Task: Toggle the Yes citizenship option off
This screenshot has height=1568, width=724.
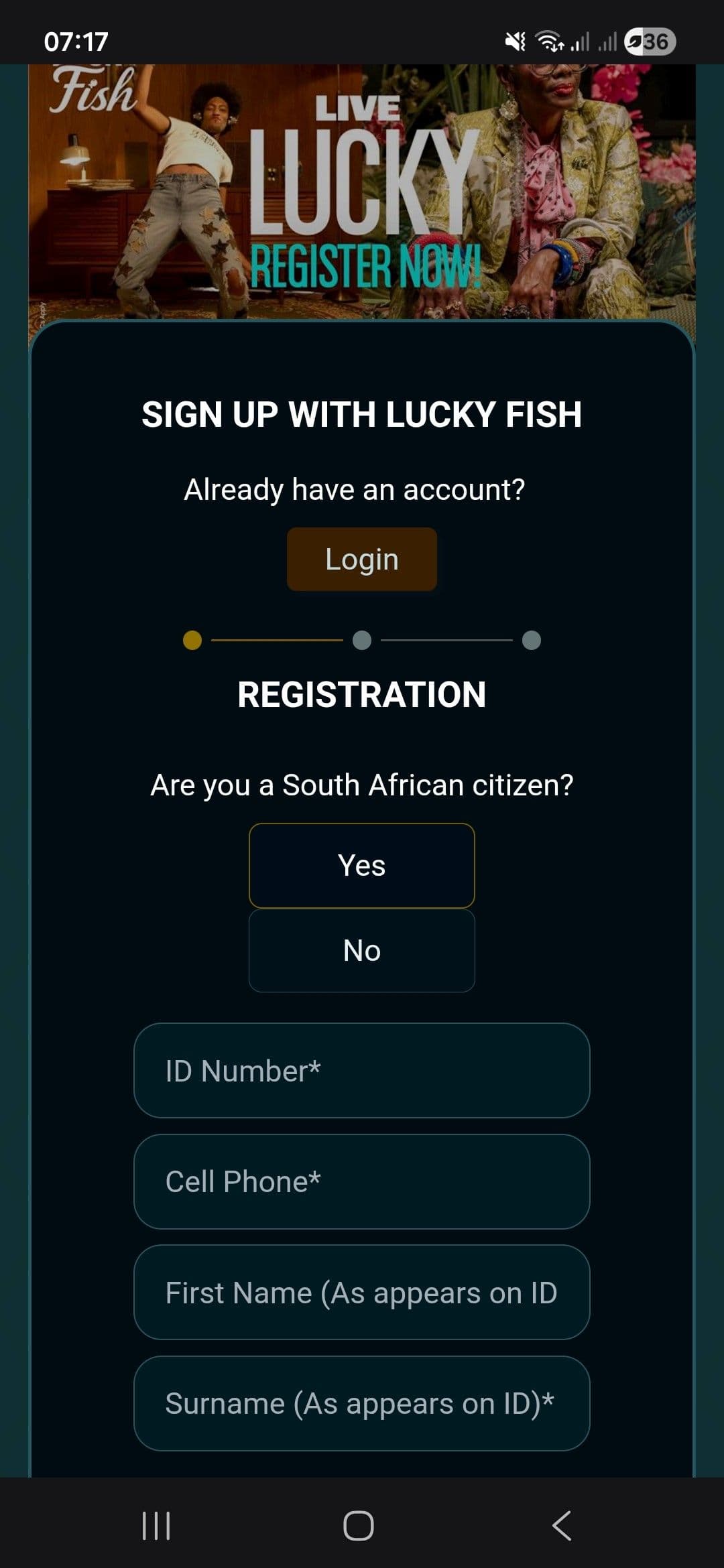Action: click(361, 865)
